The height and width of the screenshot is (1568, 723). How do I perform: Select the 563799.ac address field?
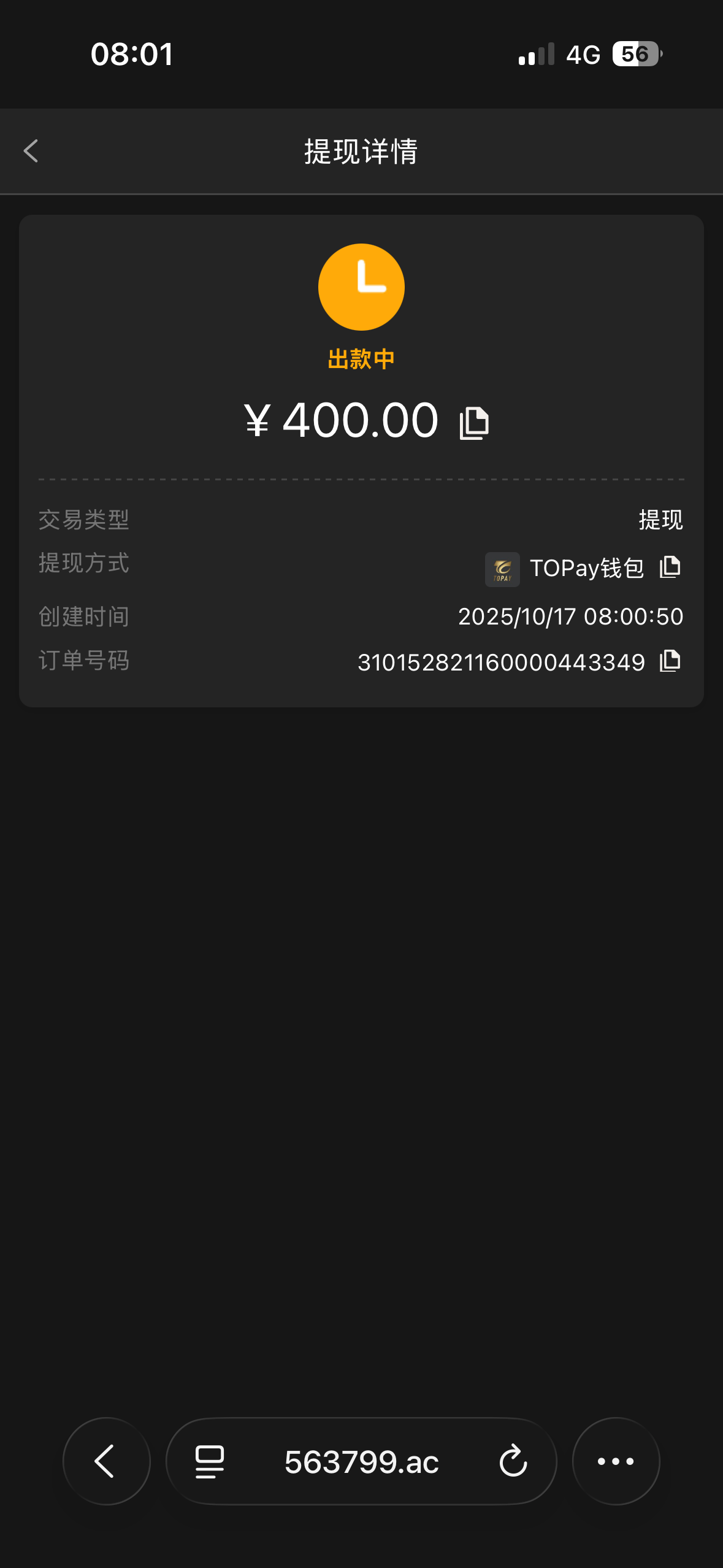[x=361, y=1462]
